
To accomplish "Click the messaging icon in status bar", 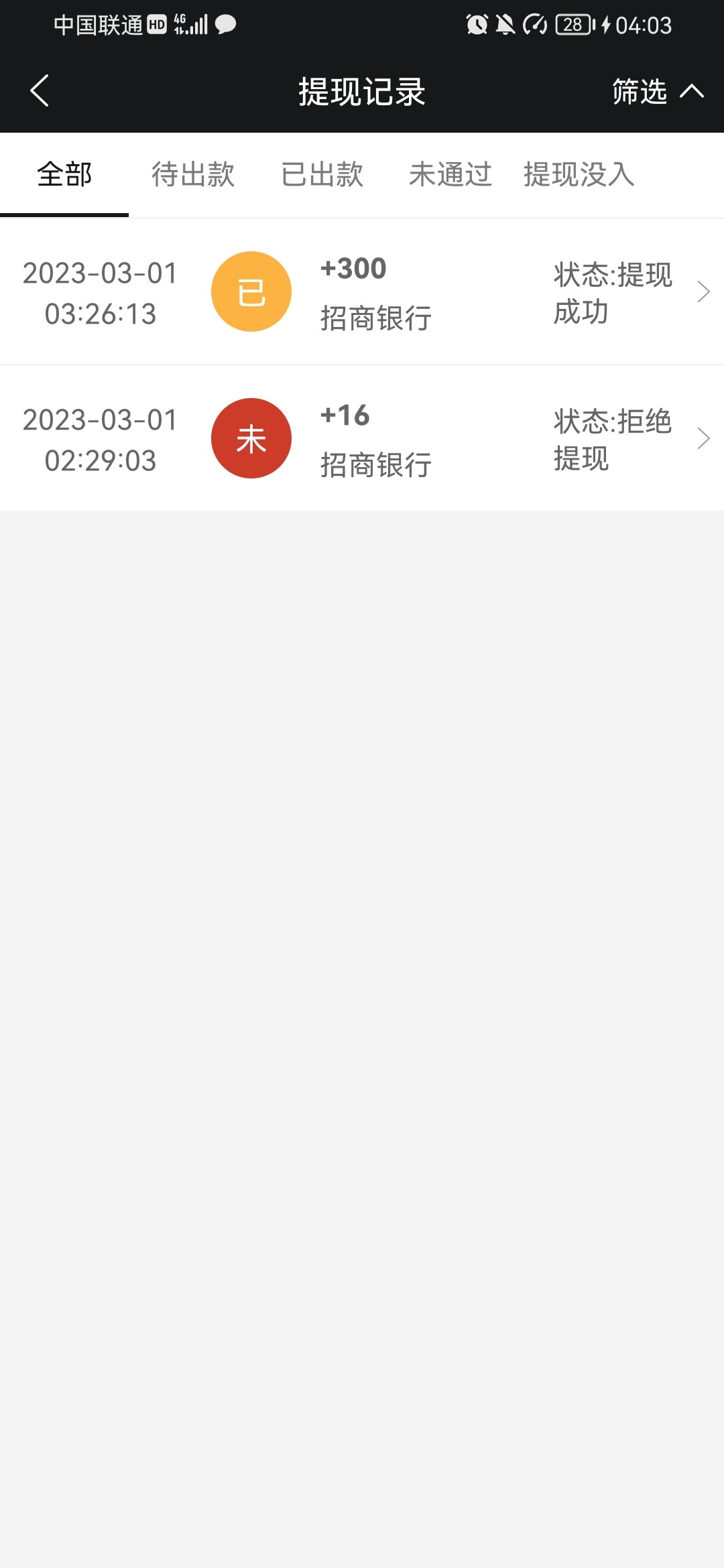I will tap(225, 25).
